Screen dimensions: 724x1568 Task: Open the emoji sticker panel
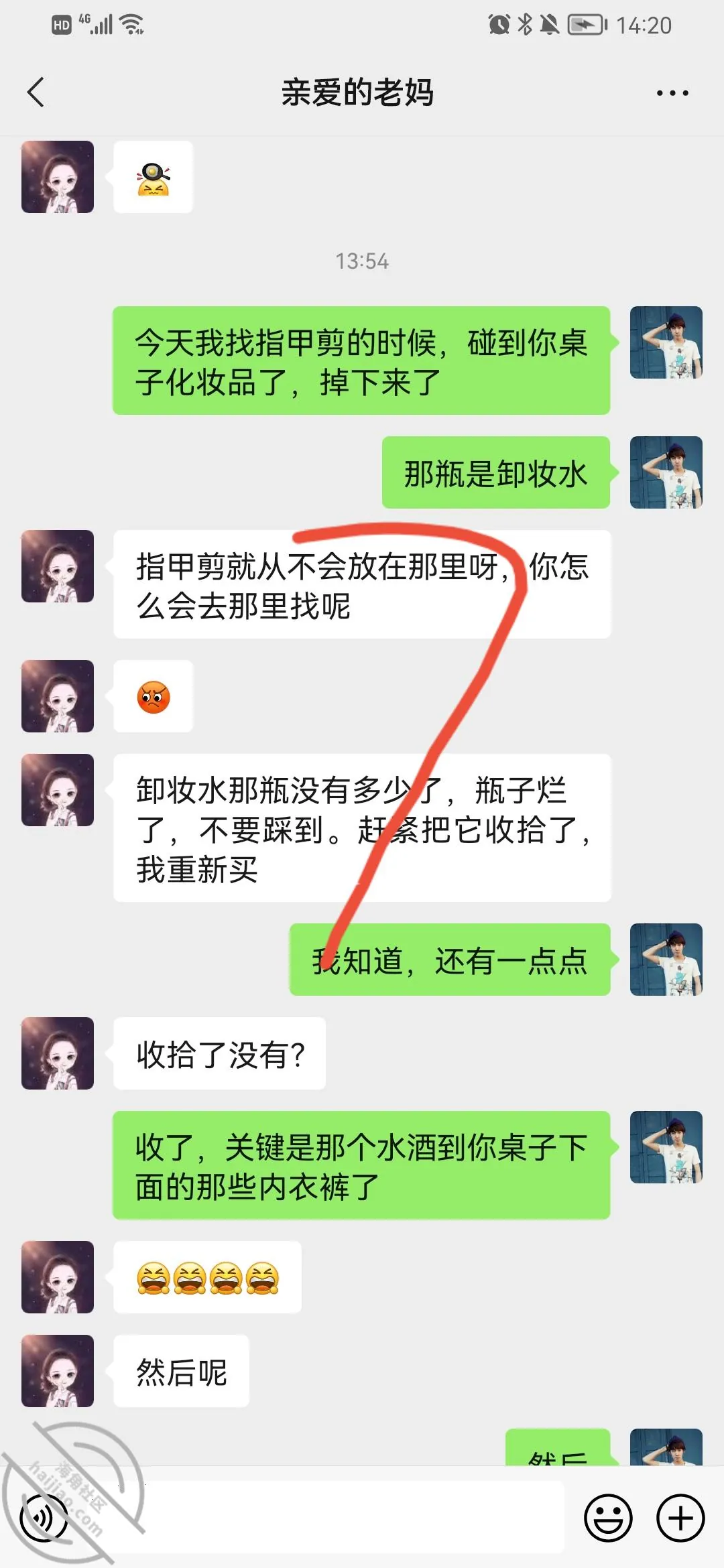(608, 1518)
